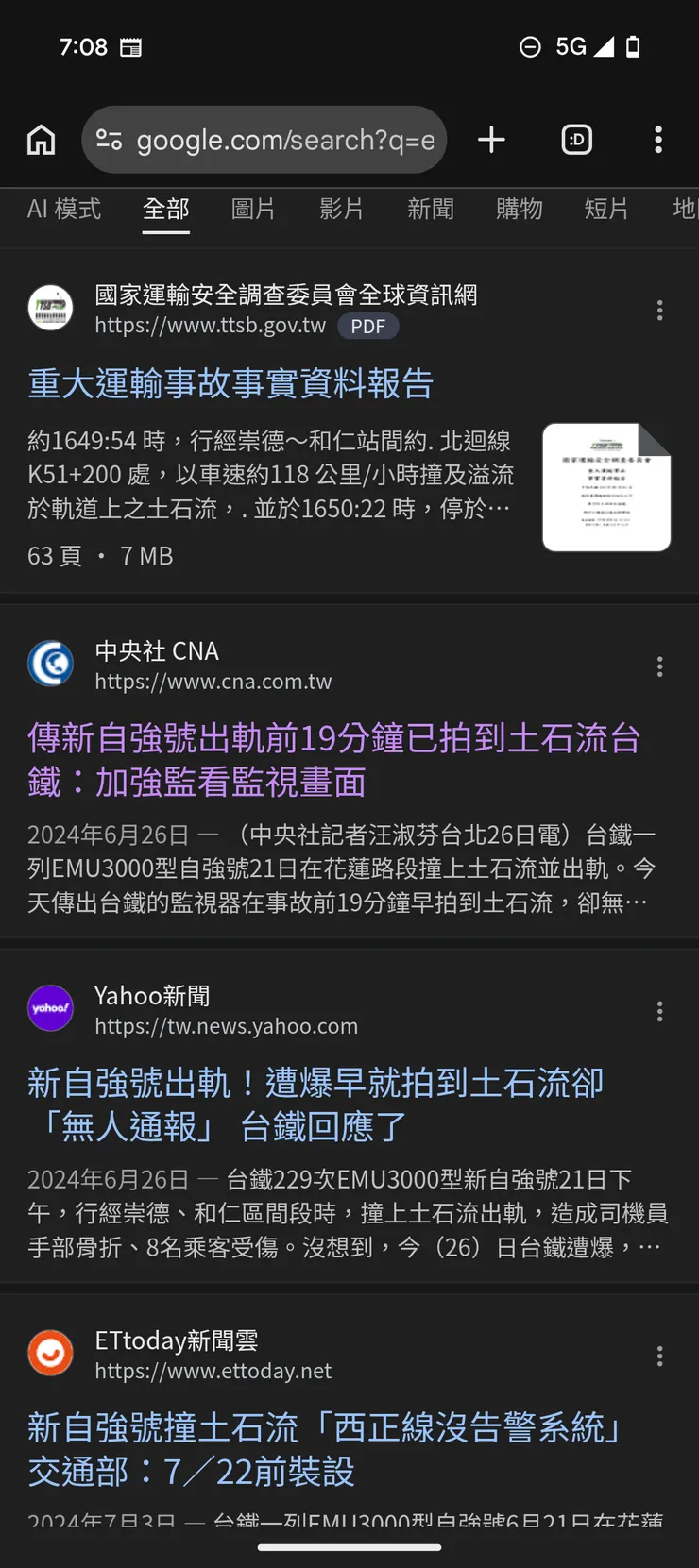Switch to the 圖片 search tab
This screenshot has width=699, height=1568.
254,210
